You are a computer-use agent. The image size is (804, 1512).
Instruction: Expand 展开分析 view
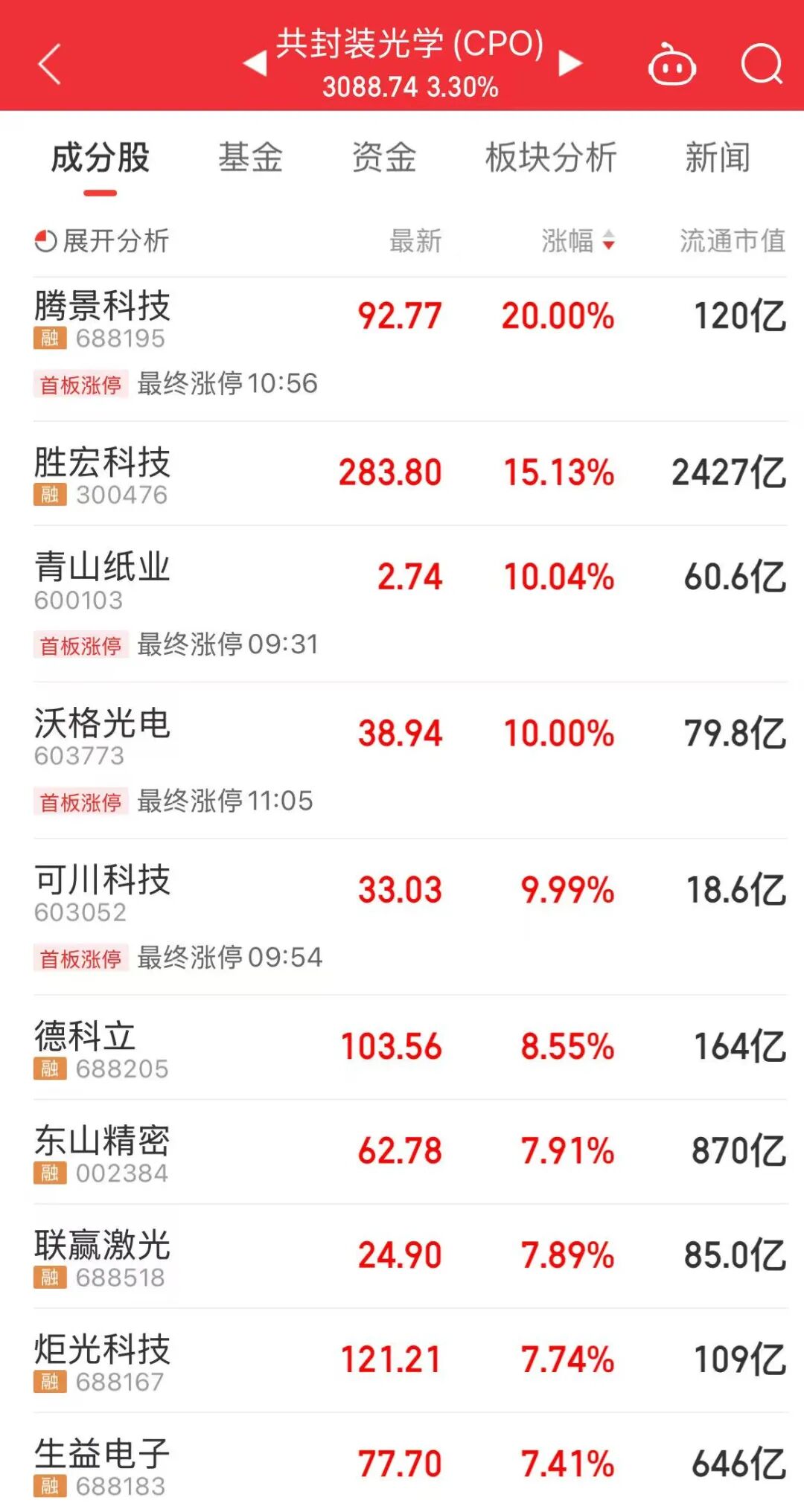click(x=102, y=241)
